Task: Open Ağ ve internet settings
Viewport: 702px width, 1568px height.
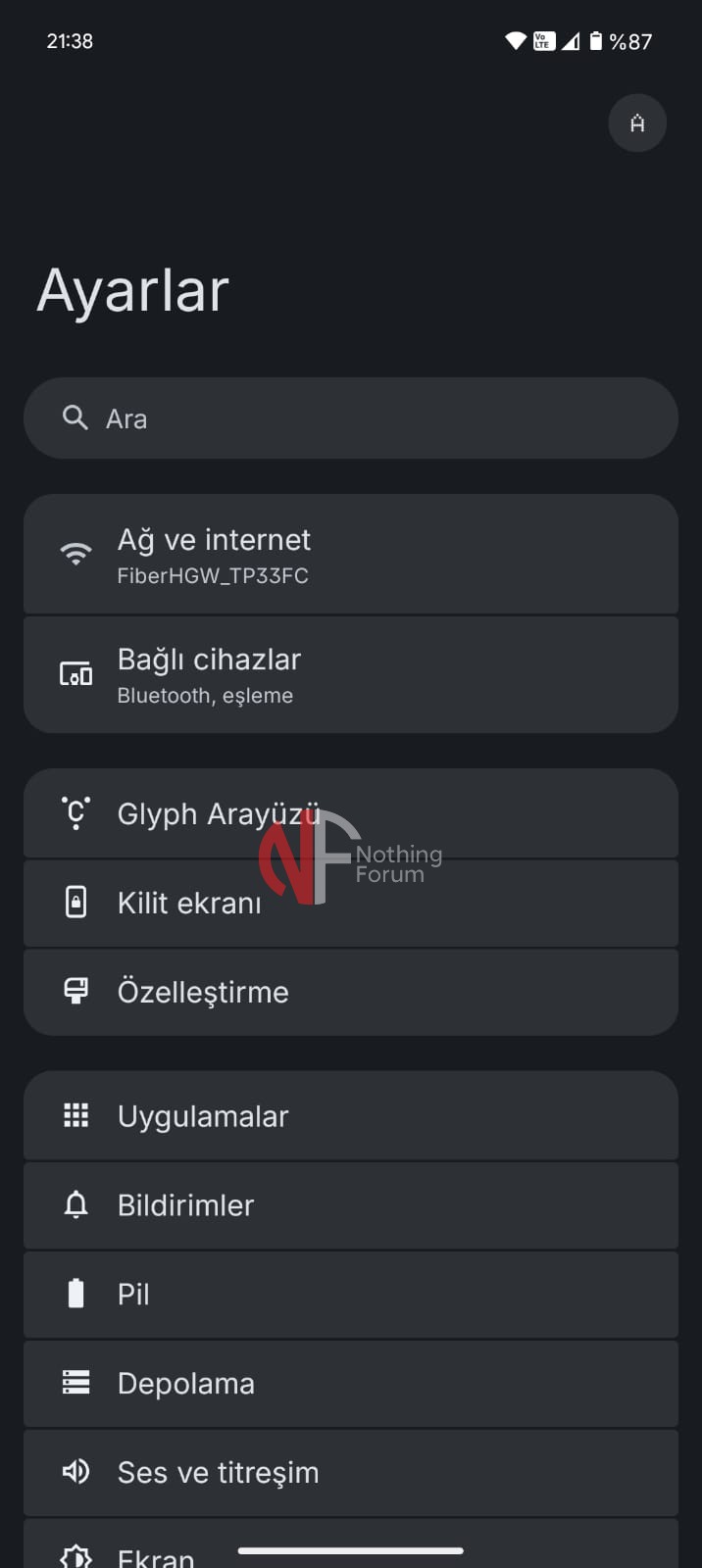Action: (x=351, y=555)
